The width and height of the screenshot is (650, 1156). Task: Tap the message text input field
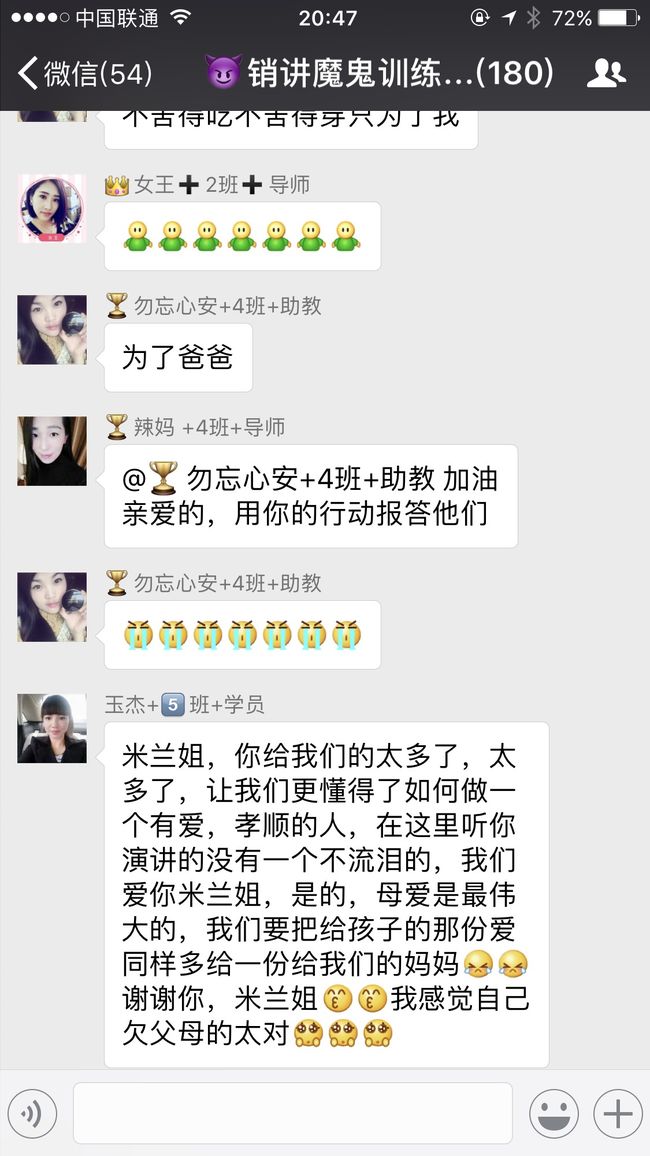click(293, 1113)
